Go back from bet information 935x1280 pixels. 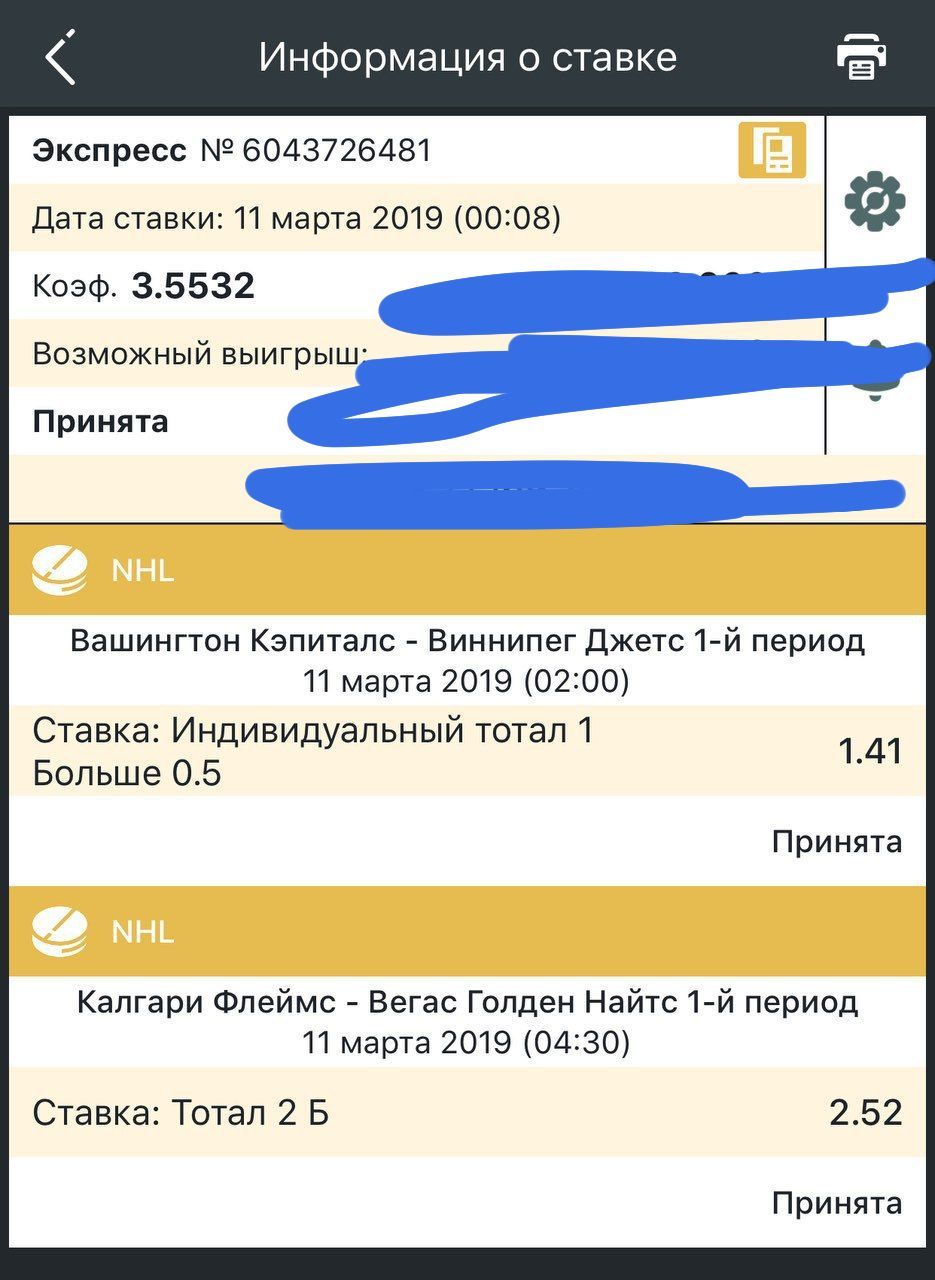tap(60, 57)
